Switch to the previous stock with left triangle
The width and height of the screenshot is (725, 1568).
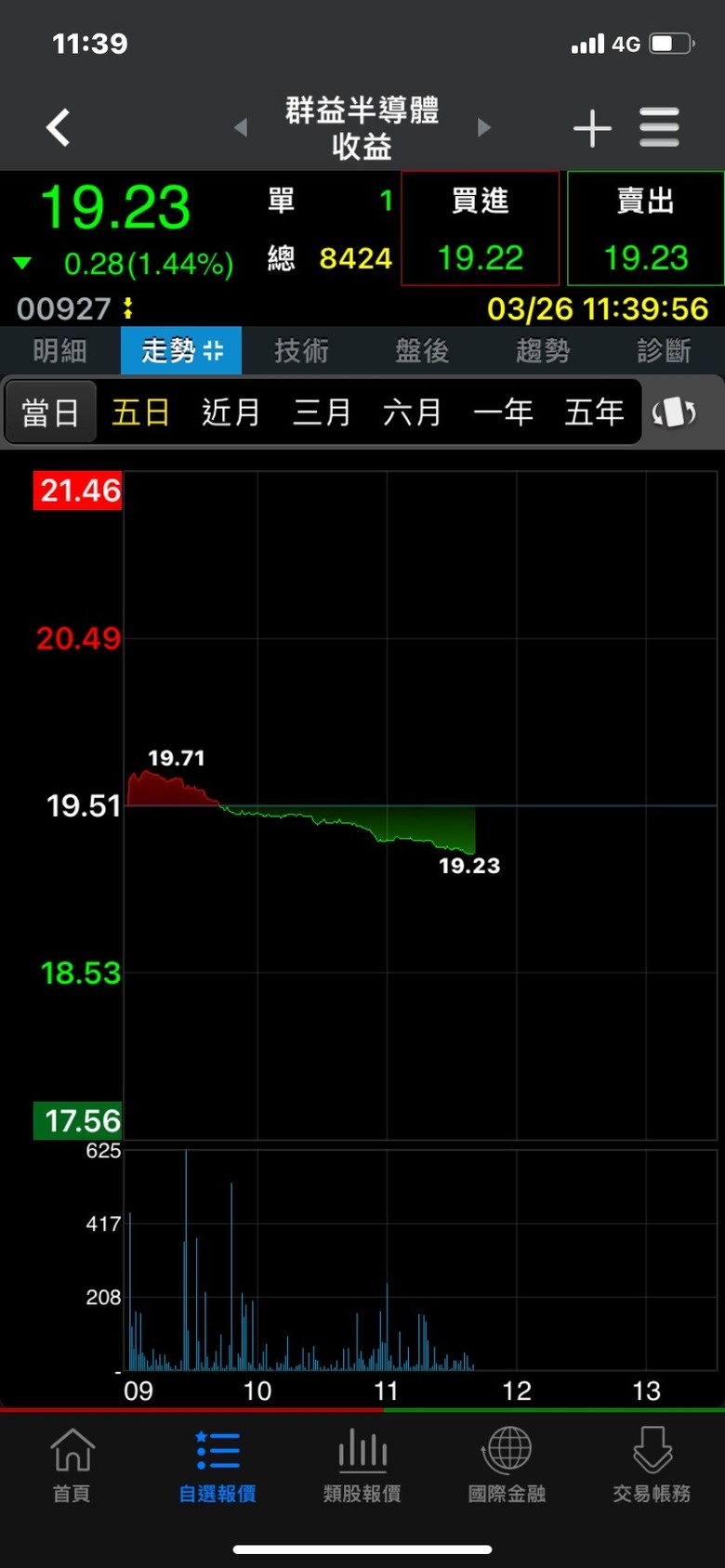240,127
